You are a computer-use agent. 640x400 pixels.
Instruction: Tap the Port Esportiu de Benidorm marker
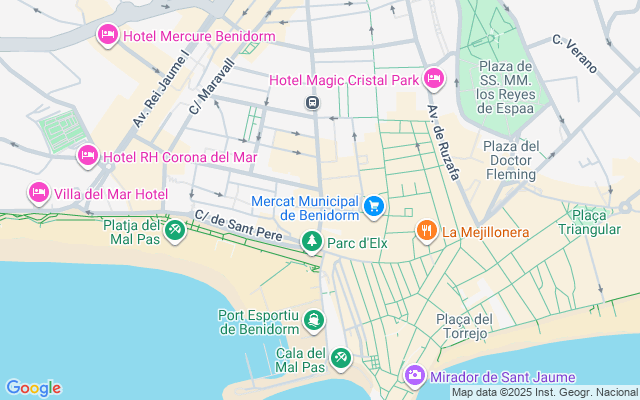pos(313,321)
